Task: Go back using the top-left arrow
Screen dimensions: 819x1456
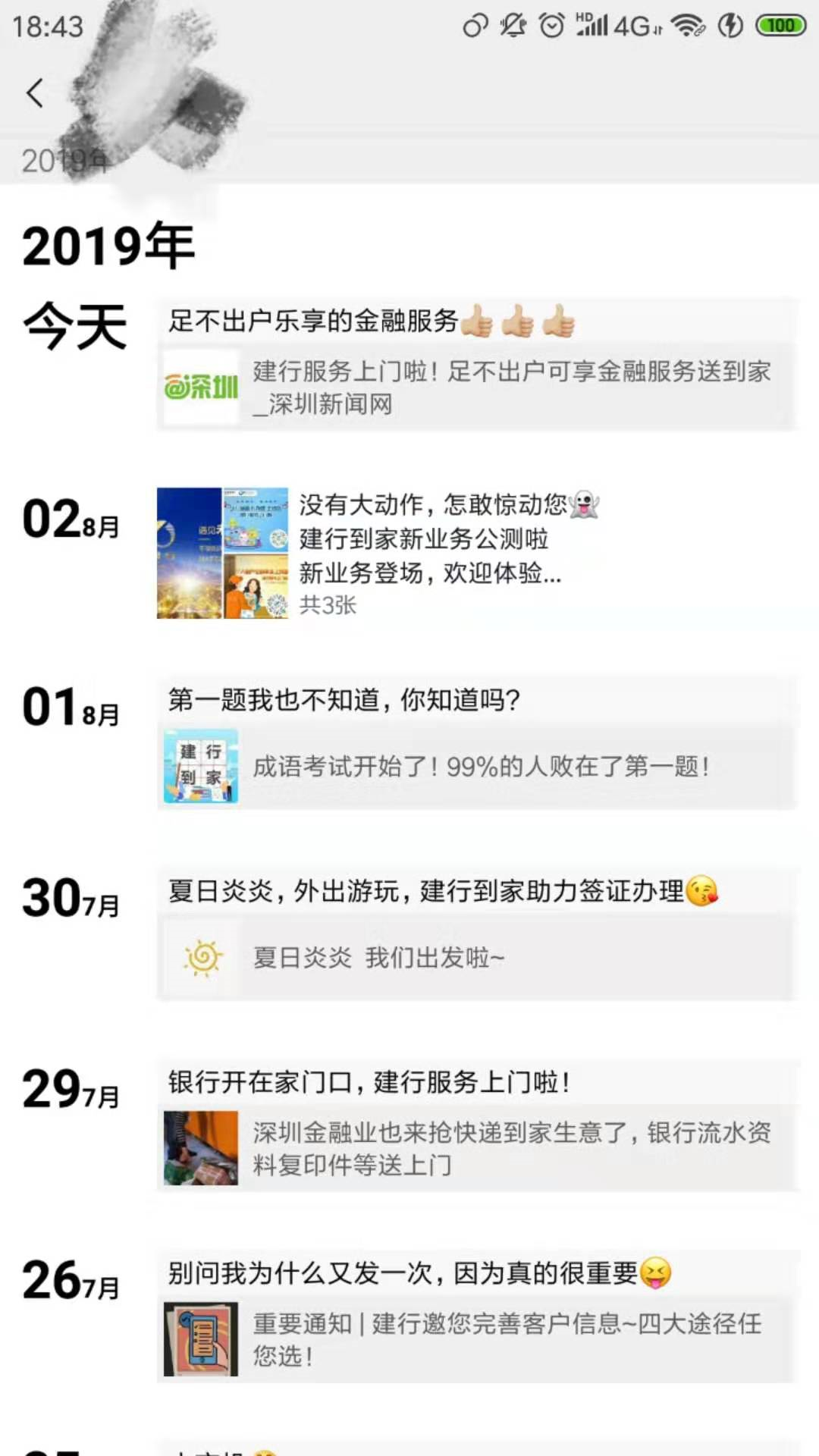Action: point(34,93)
